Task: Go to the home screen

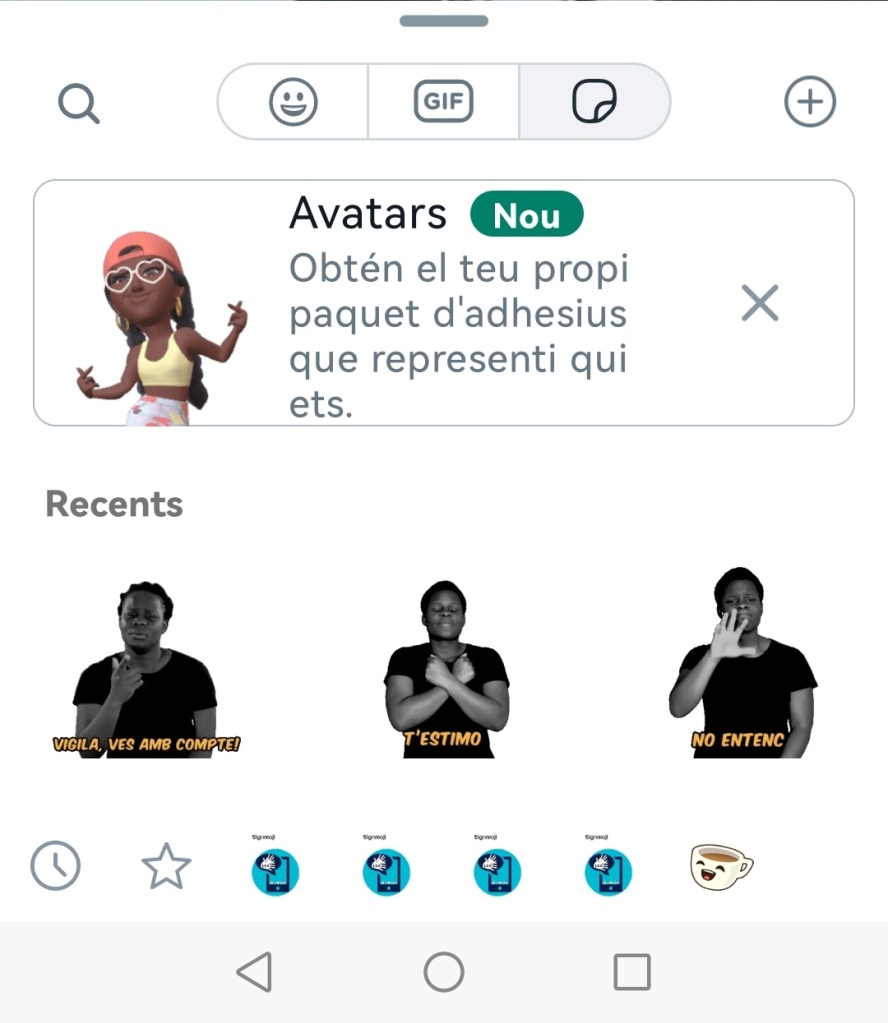Action: click(443, 971)
